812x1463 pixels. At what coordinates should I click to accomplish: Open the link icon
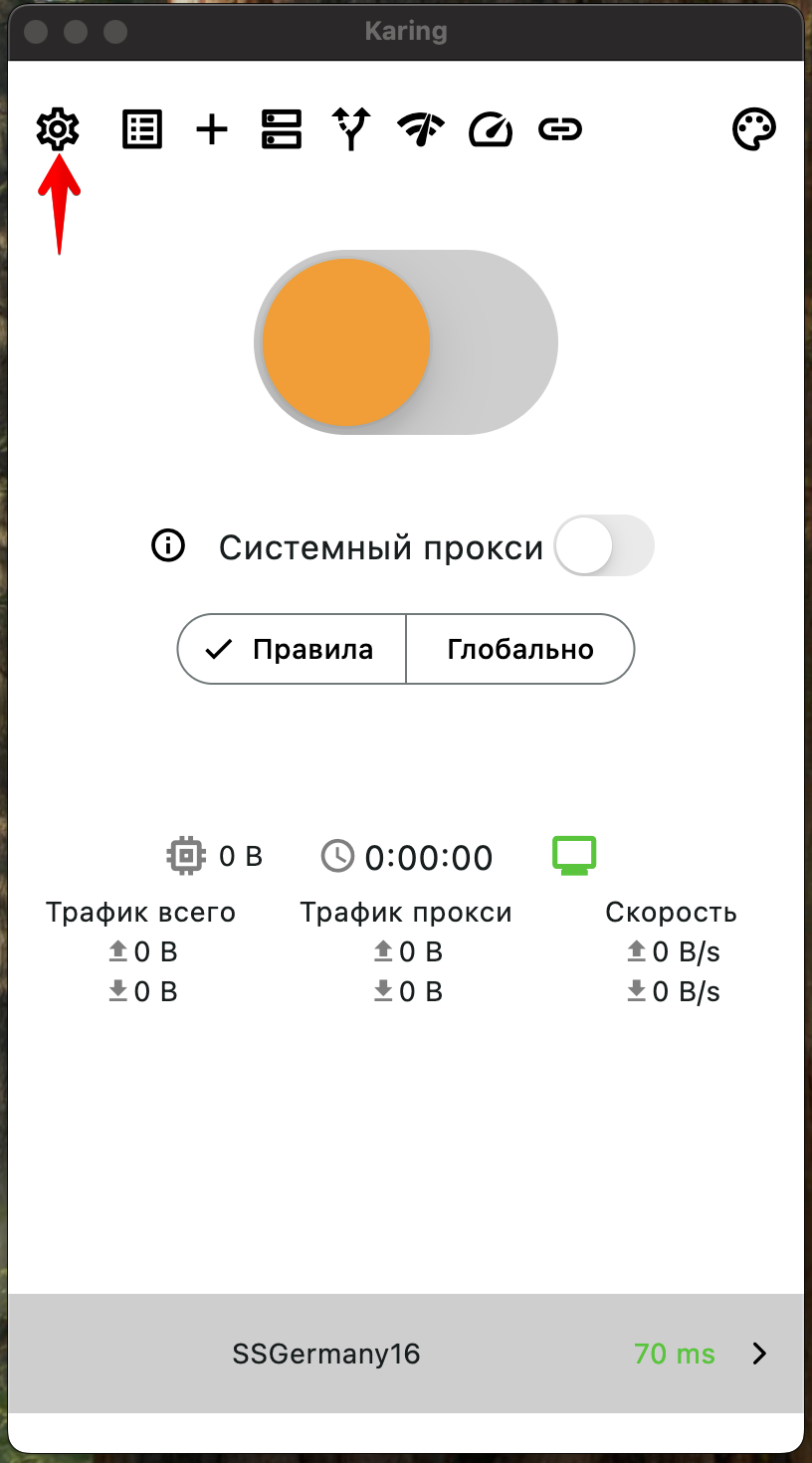point(560,129)
